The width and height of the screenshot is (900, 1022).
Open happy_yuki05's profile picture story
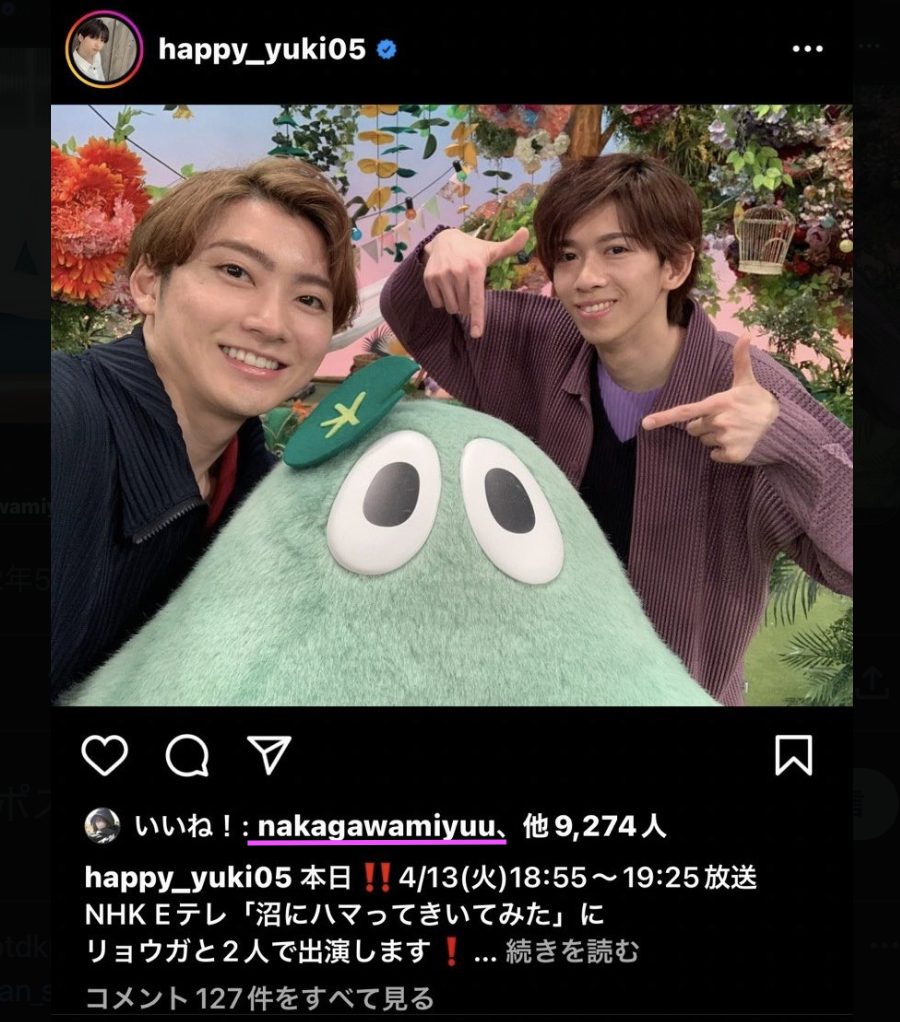coord(103,50)
